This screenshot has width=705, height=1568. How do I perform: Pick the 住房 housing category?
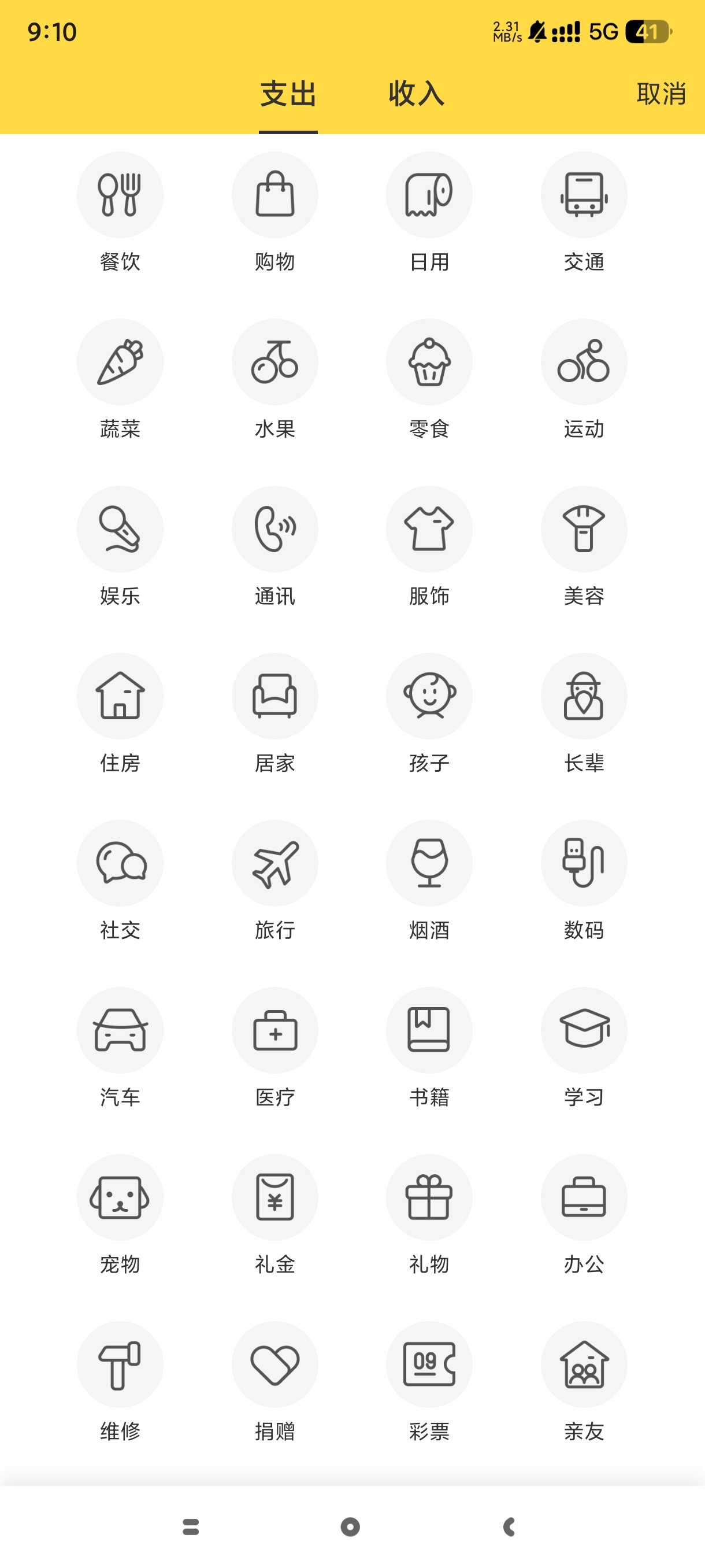point(120,696)
